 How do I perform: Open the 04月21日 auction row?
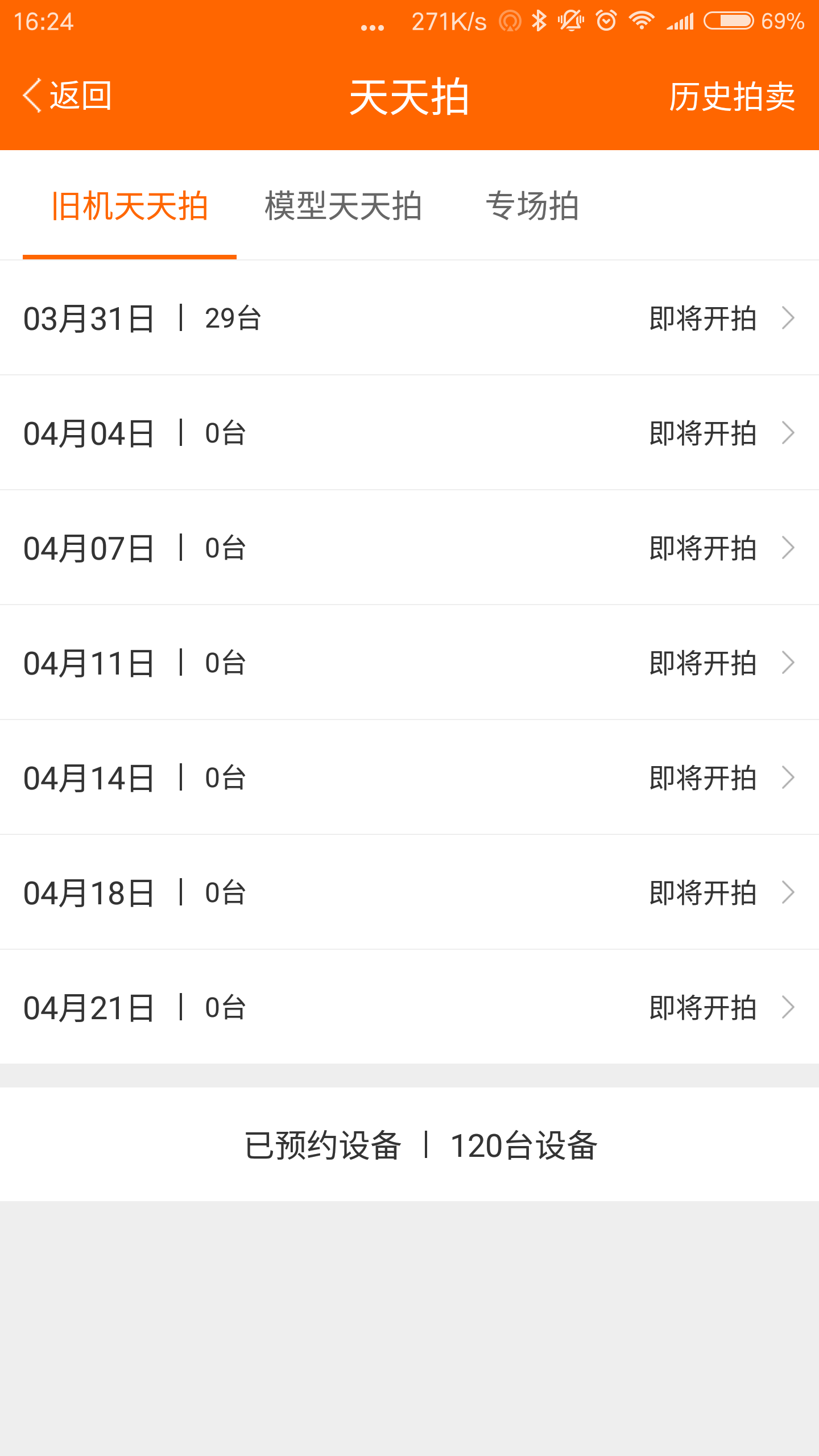tap(409, 1007)
